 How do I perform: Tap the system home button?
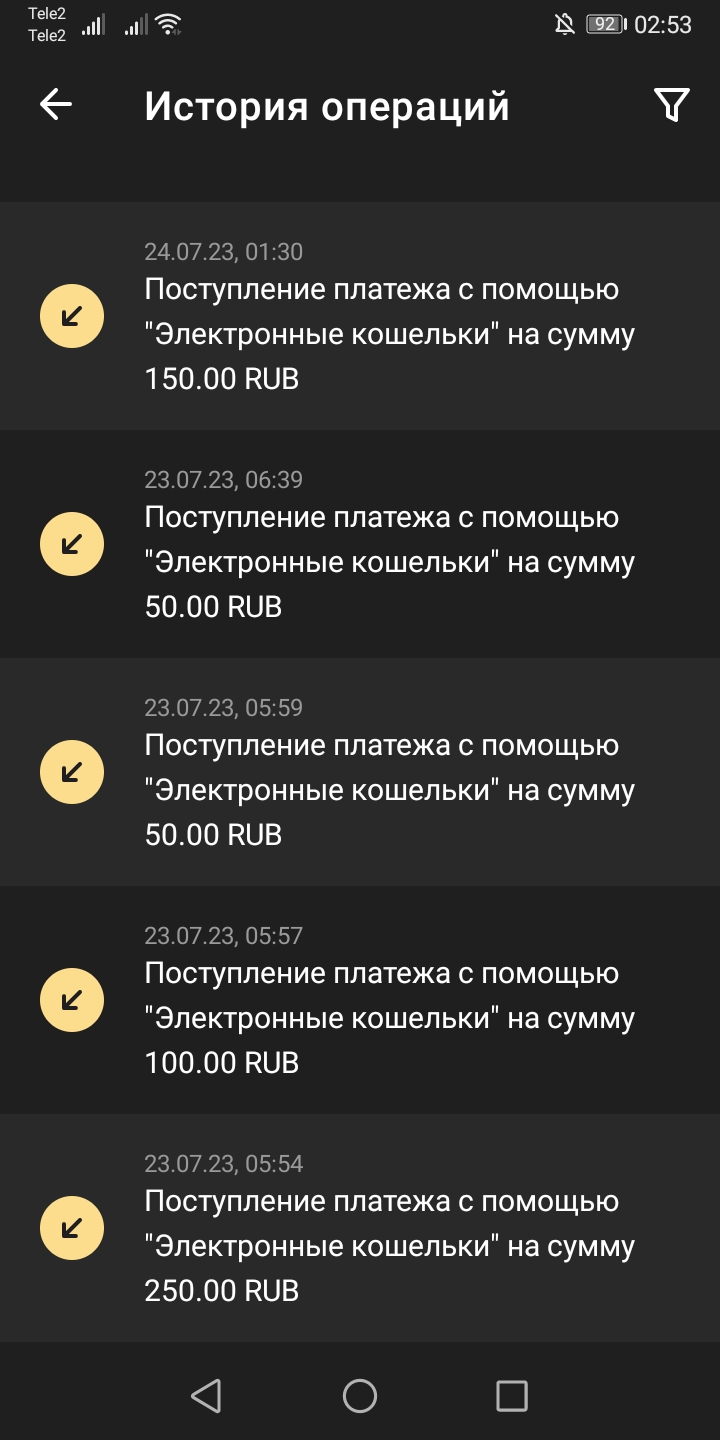pos(360,1395)
